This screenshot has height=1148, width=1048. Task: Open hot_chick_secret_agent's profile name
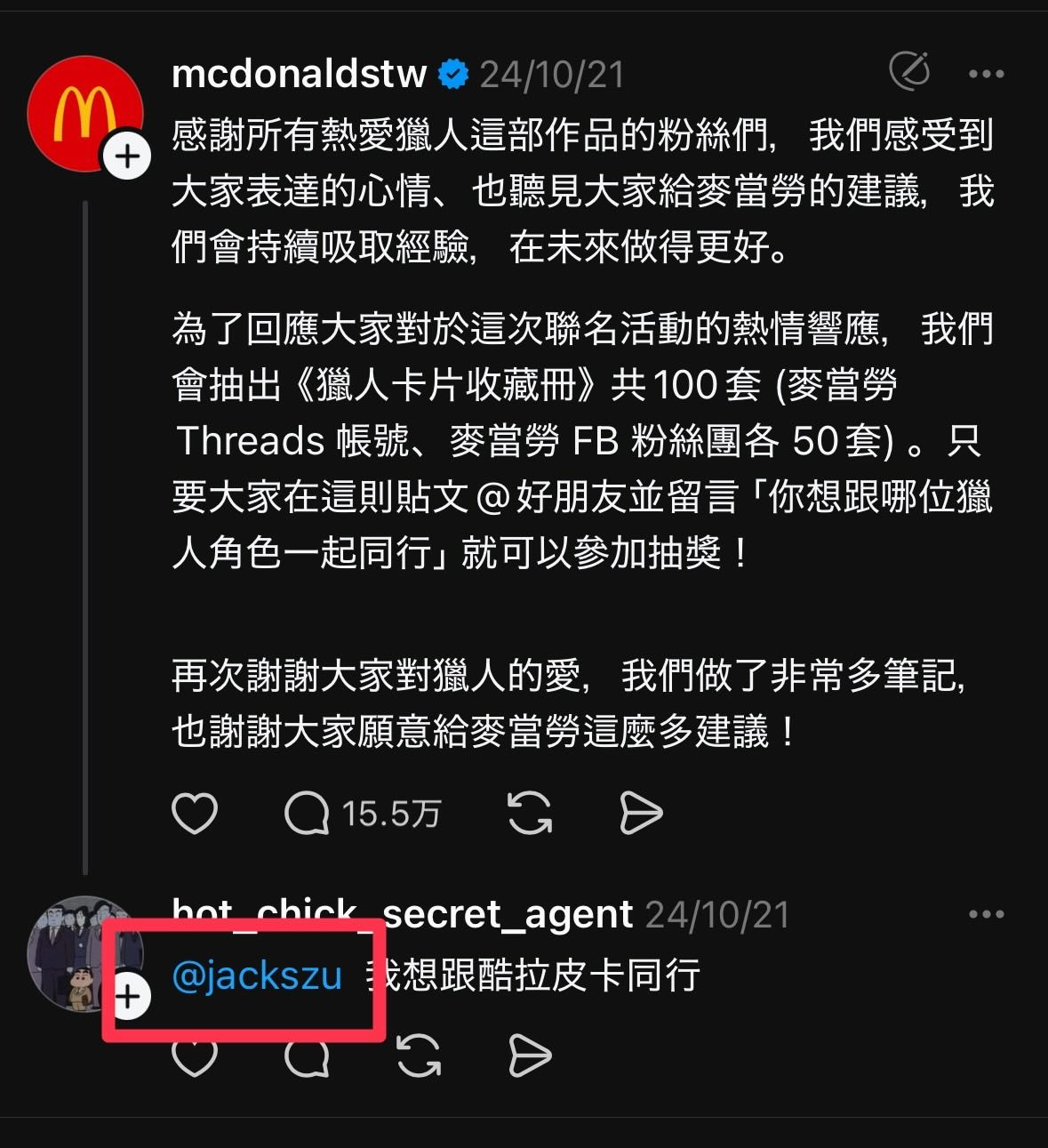point(402,914)
